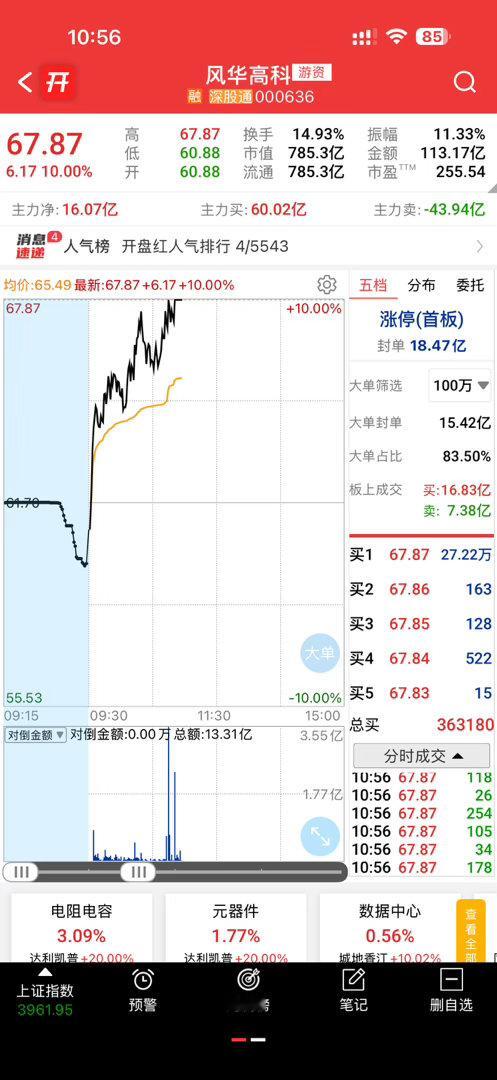Go back using the header arrow

click(x=25, y=83)
